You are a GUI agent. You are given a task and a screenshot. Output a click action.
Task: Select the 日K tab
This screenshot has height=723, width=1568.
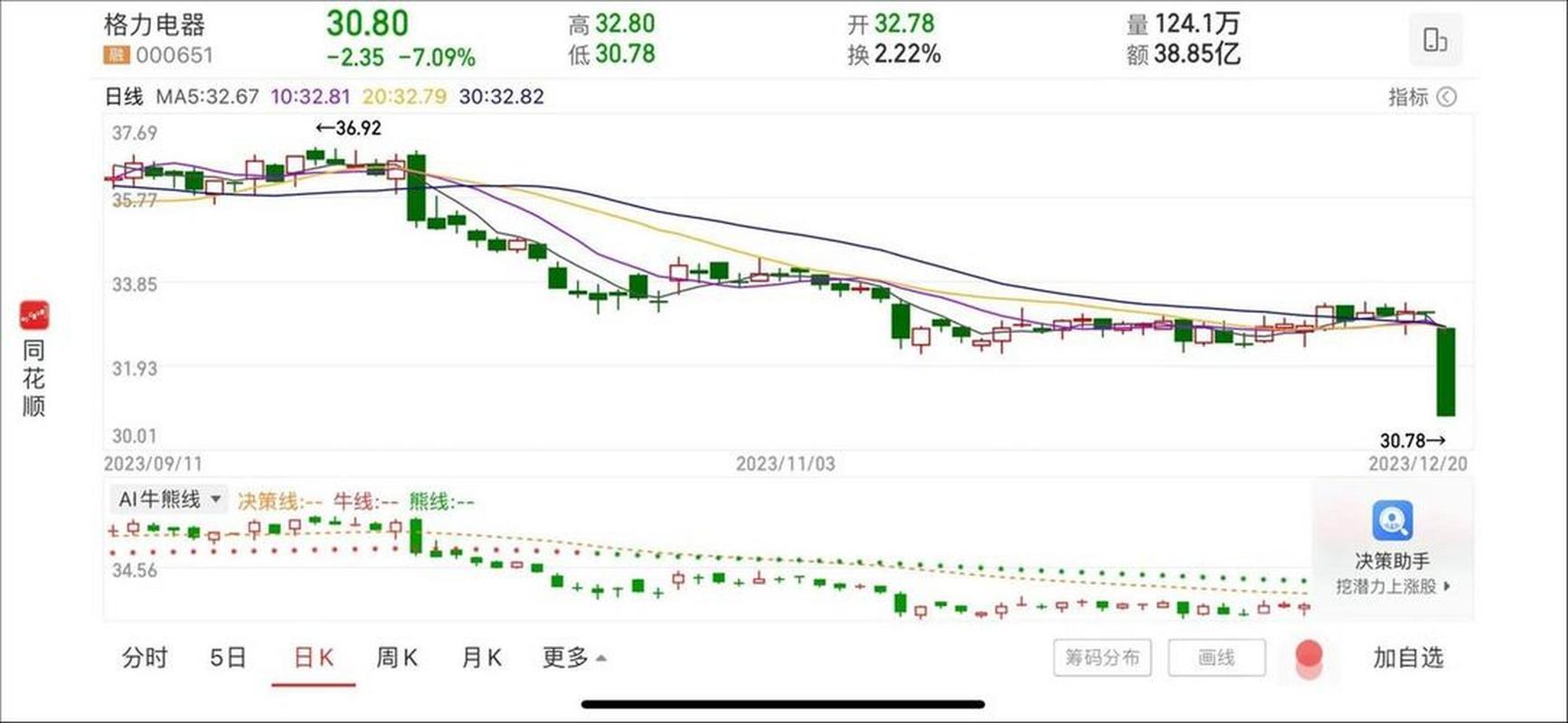(x=314, y=657)
